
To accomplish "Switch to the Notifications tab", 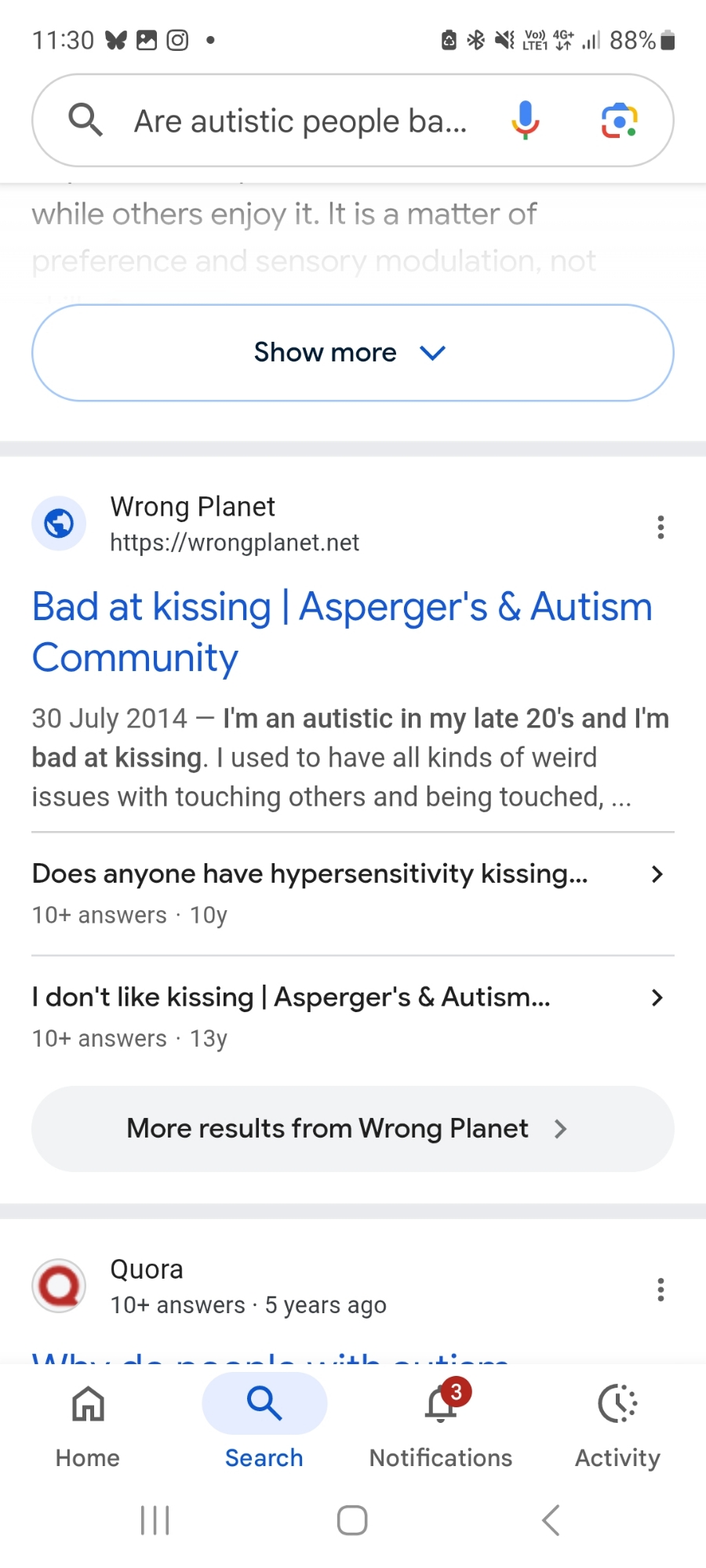I will point(441,1425).
